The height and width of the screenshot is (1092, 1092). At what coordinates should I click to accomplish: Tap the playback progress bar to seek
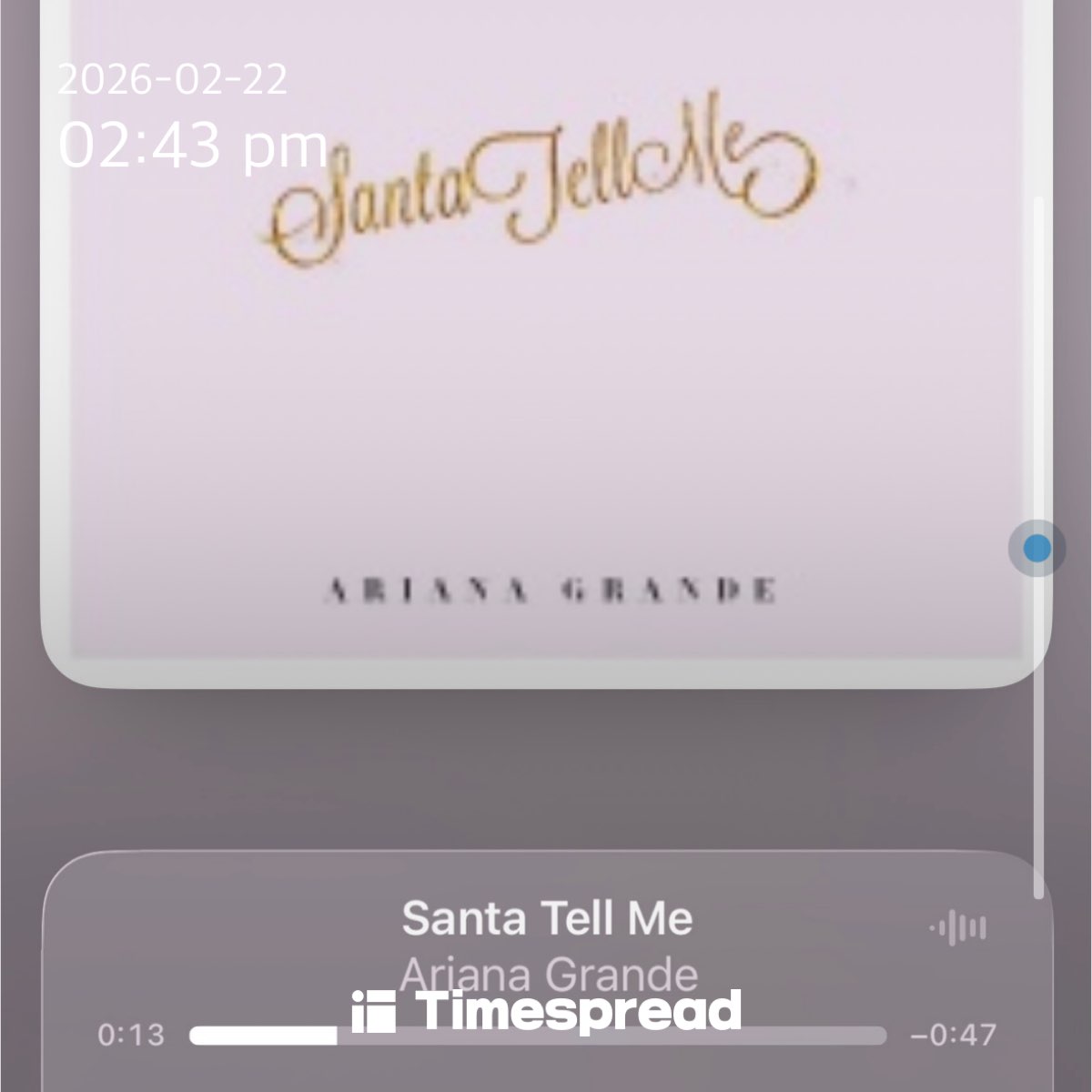[537, 1036]
